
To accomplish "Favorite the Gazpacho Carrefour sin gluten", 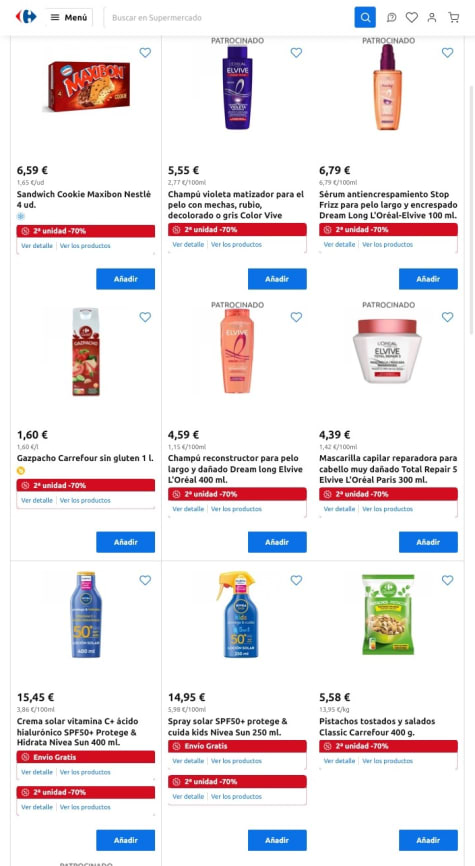I will [x=145, y=317].
